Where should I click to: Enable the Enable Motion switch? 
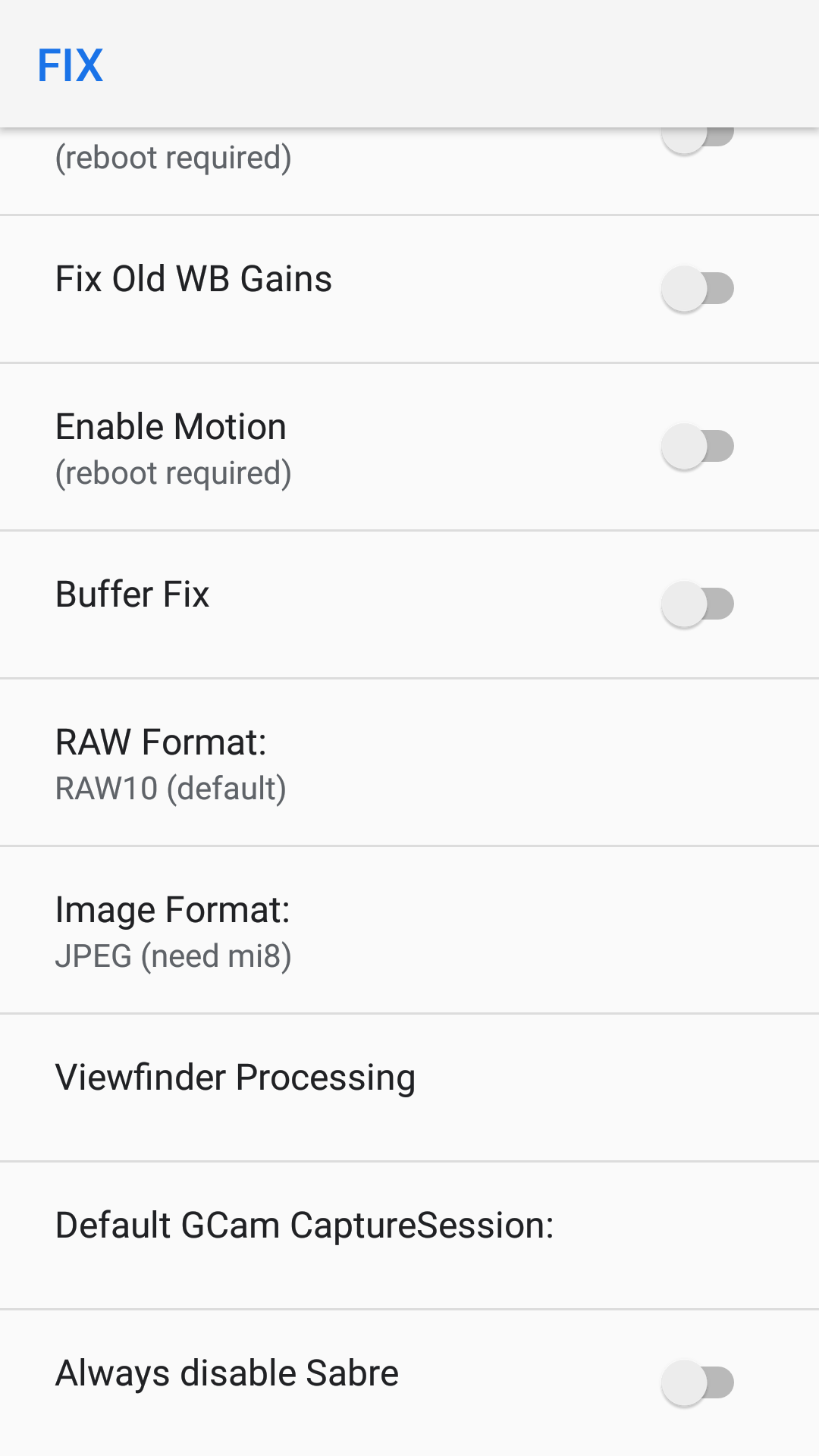698,447
